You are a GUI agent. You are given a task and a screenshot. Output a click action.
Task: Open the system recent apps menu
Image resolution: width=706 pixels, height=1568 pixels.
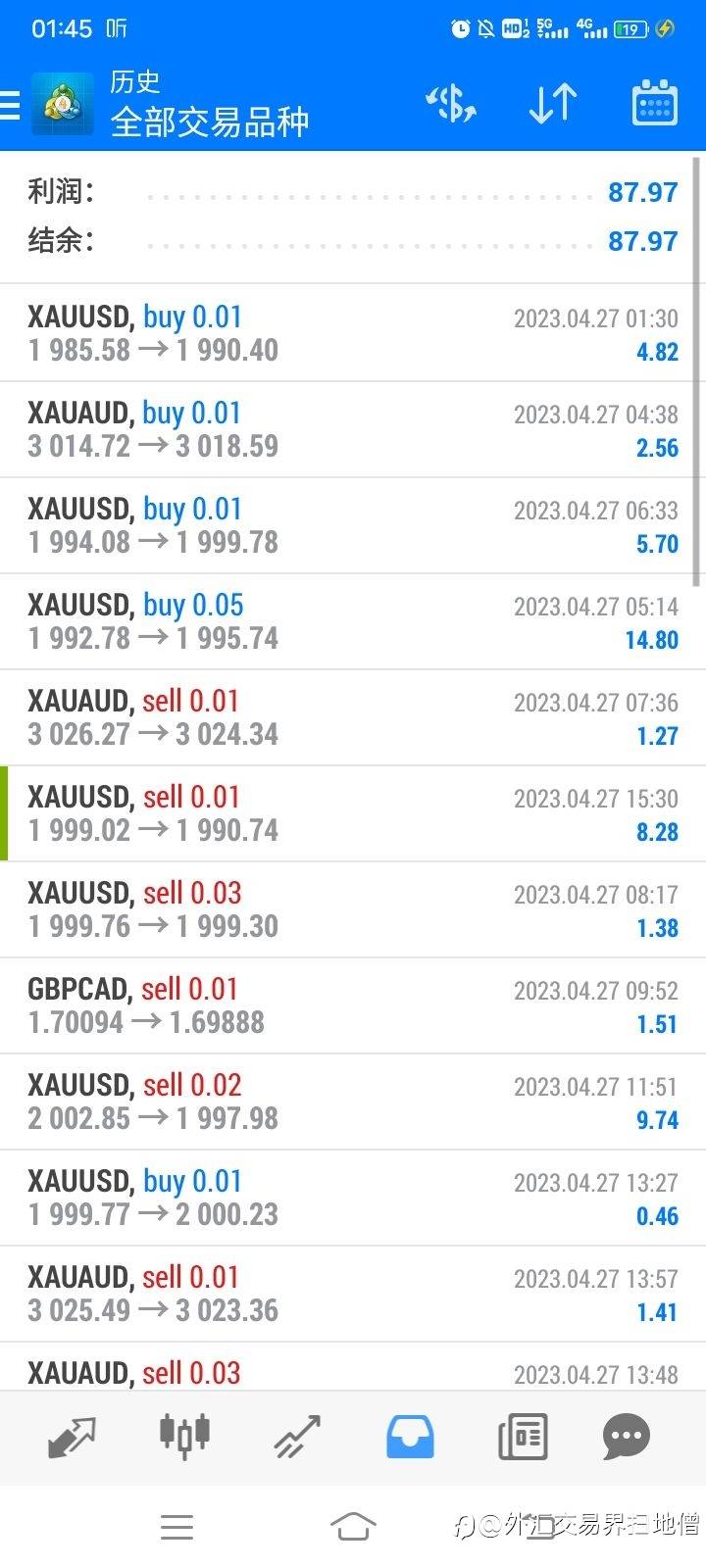[x=176, y=1526]
